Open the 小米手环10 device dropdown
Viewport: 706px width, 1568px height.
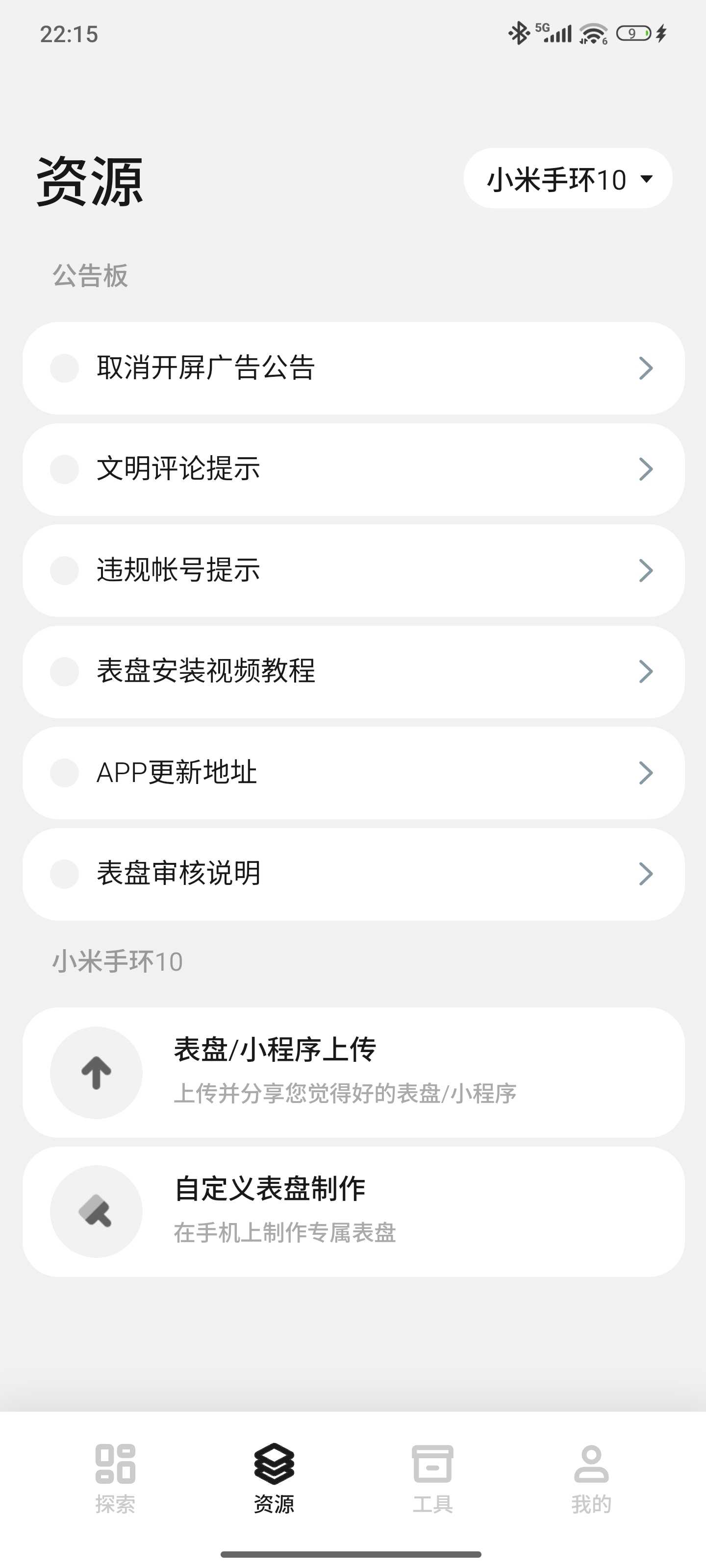point(568,179)
